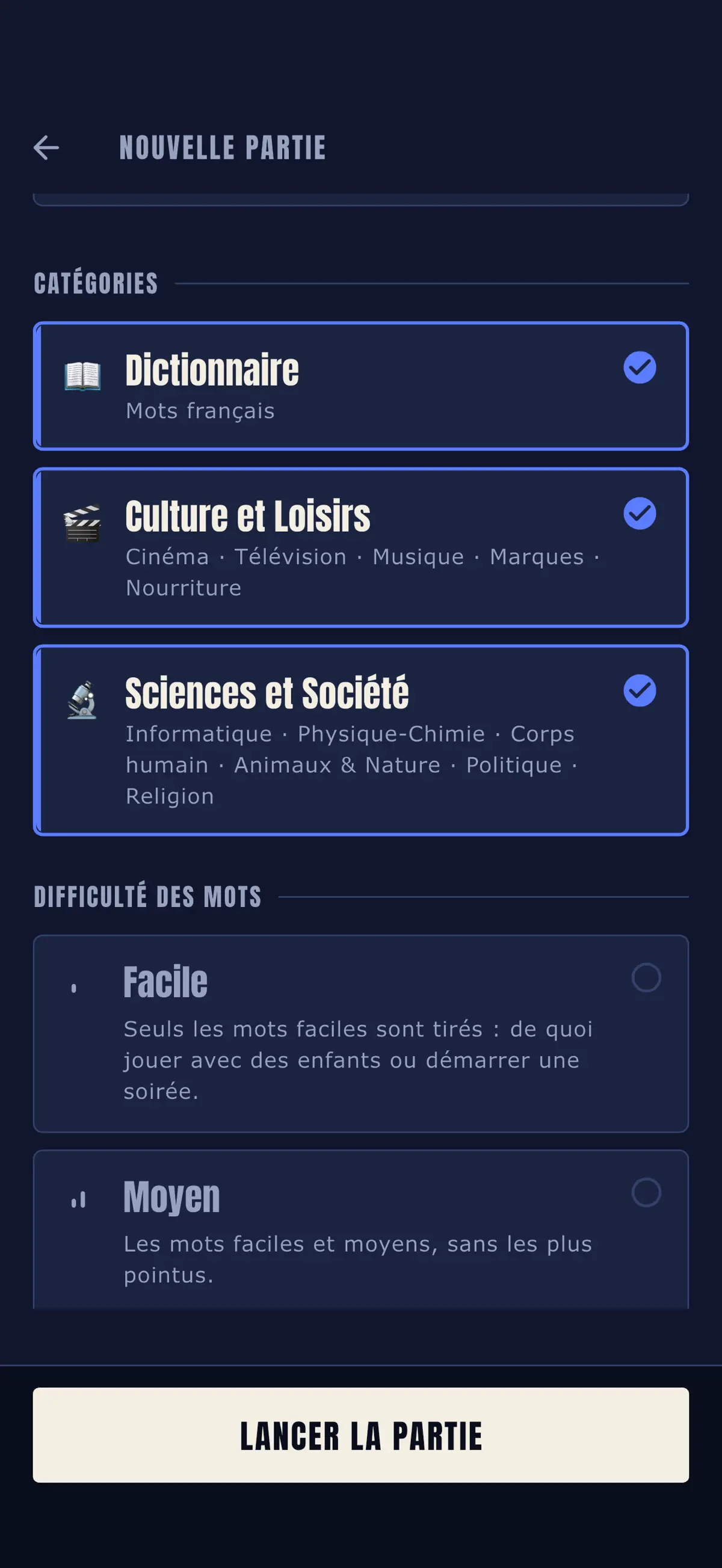Go back using the arrow icon

coord(46,148)
